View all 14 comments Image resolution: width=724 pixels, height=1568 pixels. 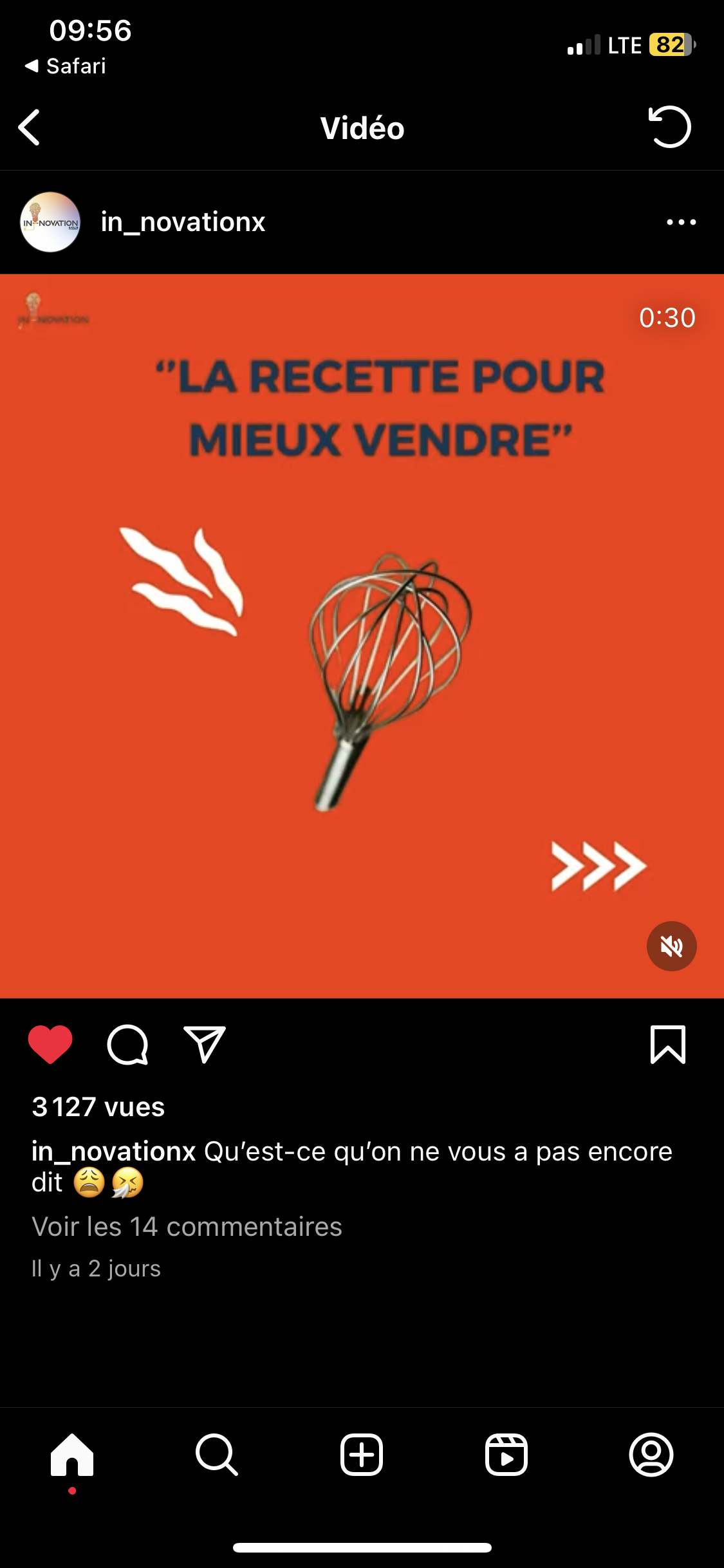[x=187, y=1227]
